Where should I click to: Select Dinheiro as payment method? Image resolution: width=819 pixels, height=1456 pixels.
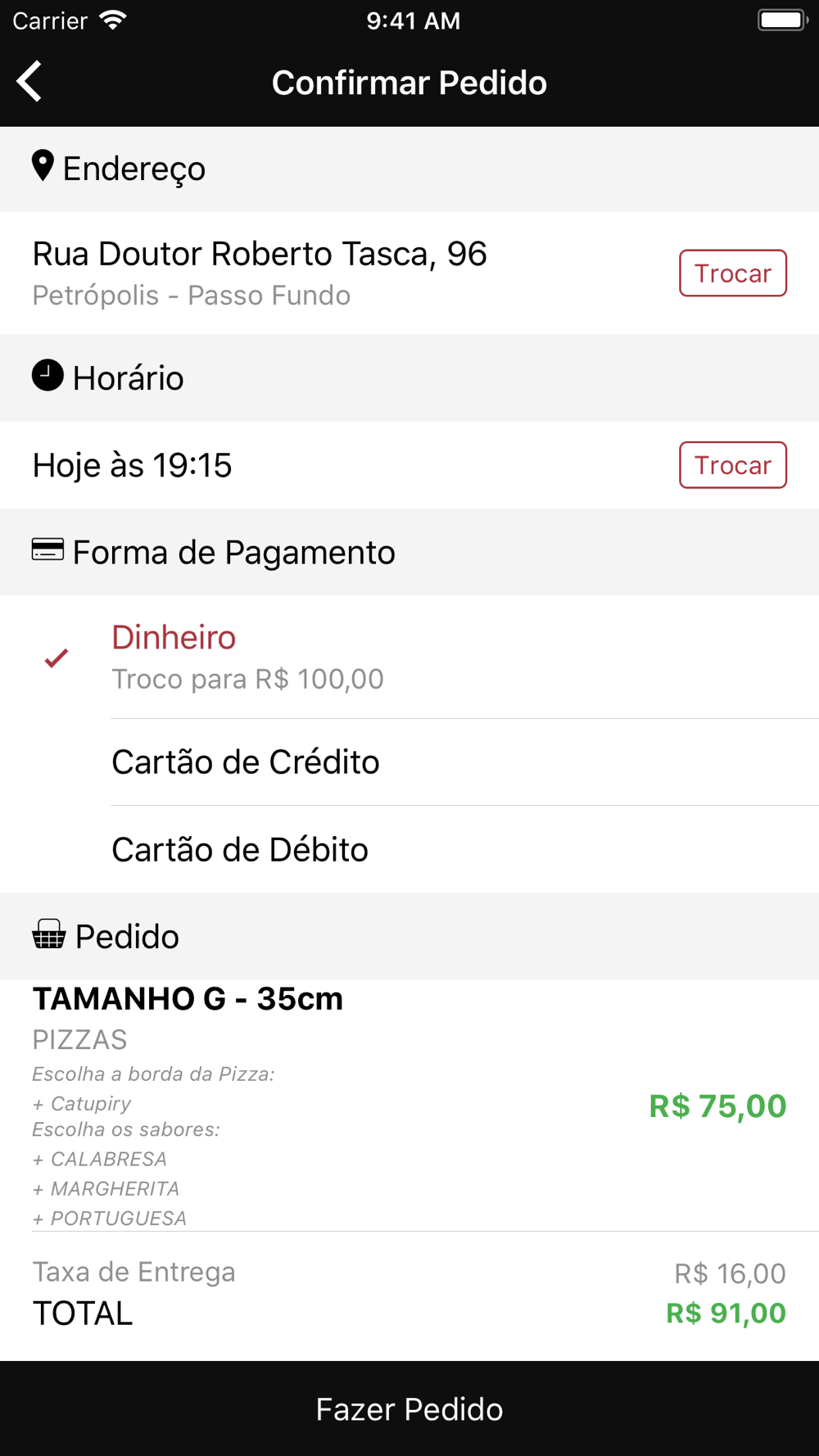(x=409, y=658)
